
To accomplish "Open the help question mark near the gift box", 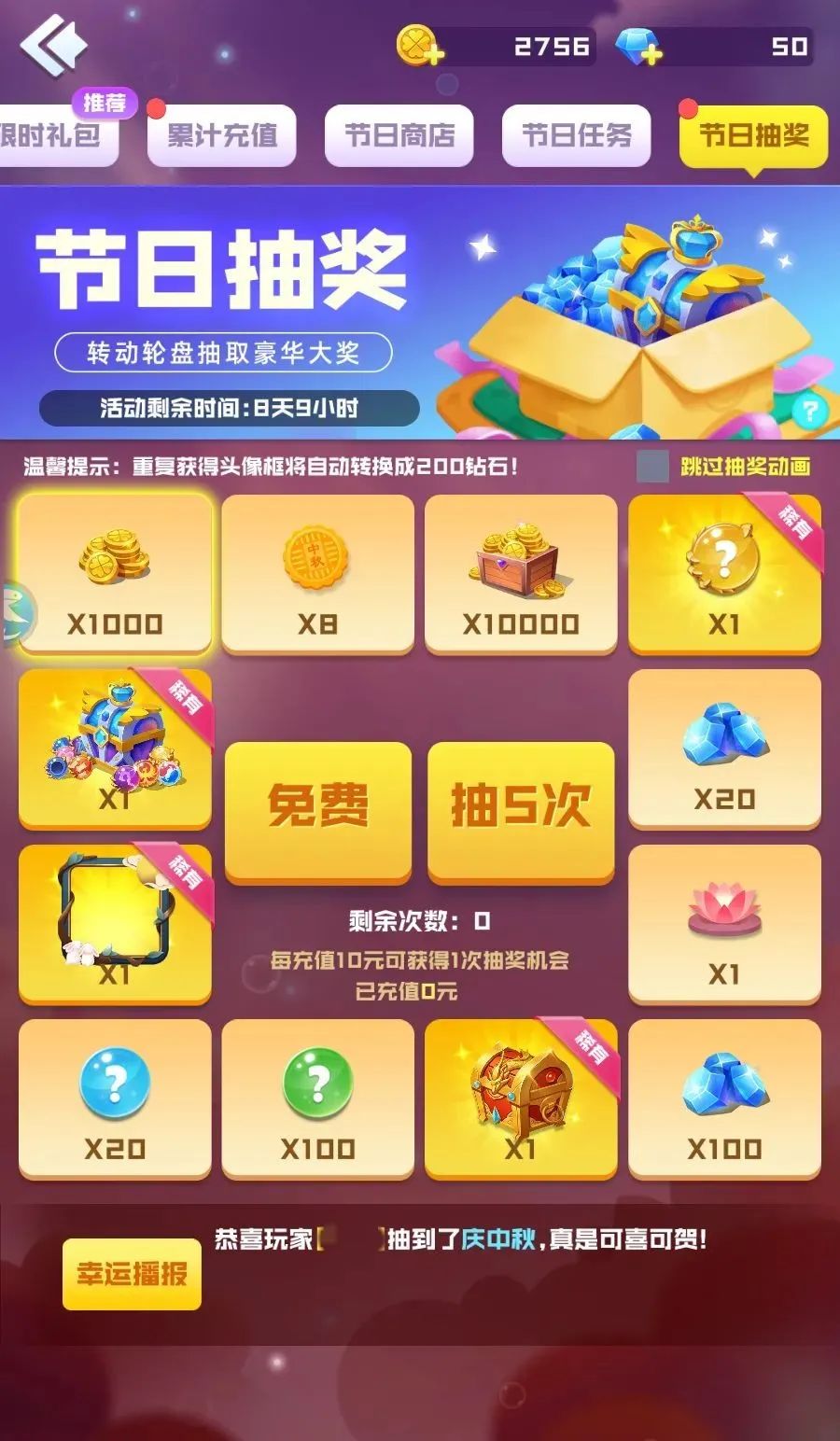I will tap(808, 409).
